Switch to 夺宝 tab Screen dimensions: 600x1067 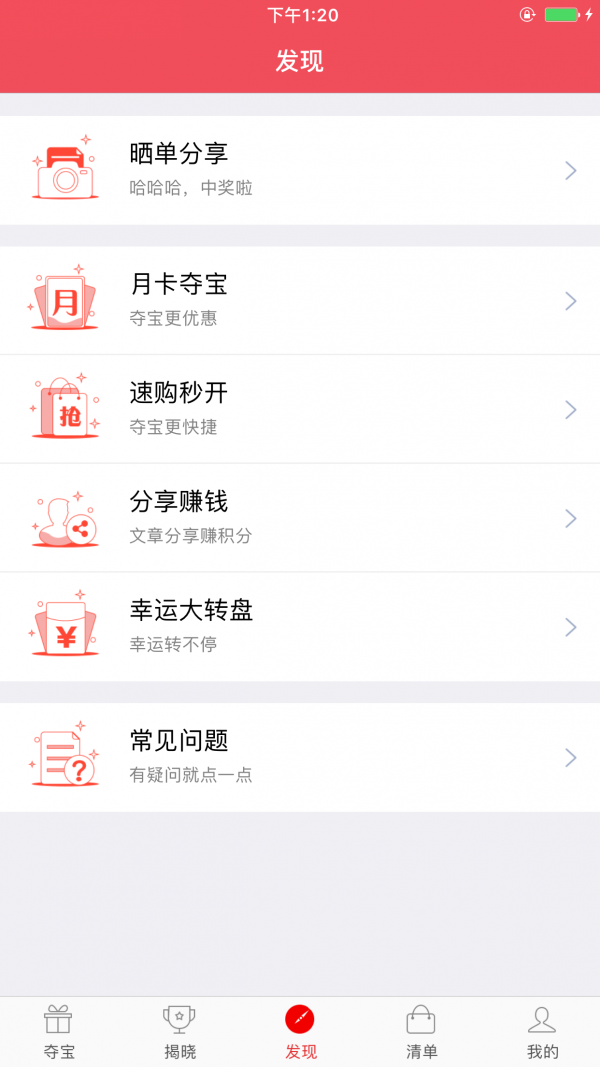pyautogui.click(x=59, y=1032)
